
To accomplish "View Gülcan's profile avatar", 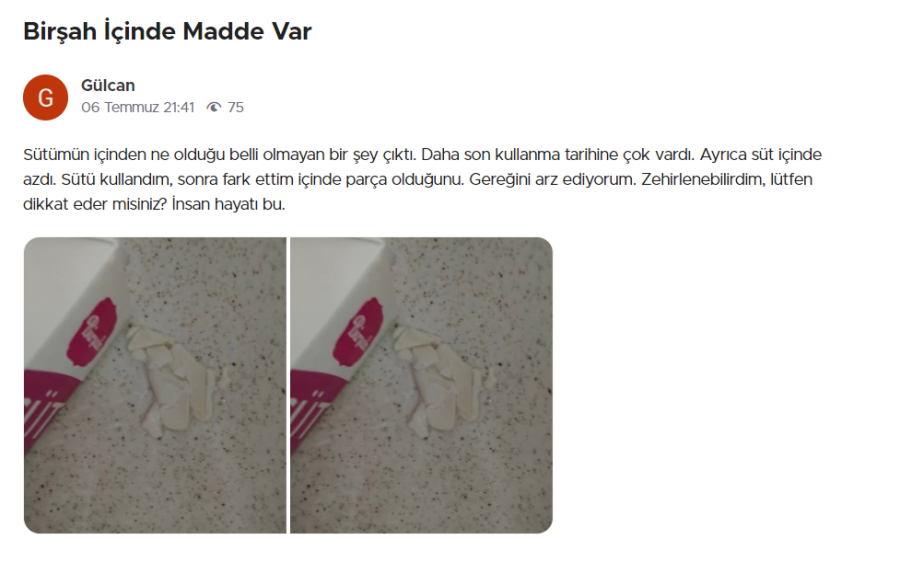I will click(45, 97).
